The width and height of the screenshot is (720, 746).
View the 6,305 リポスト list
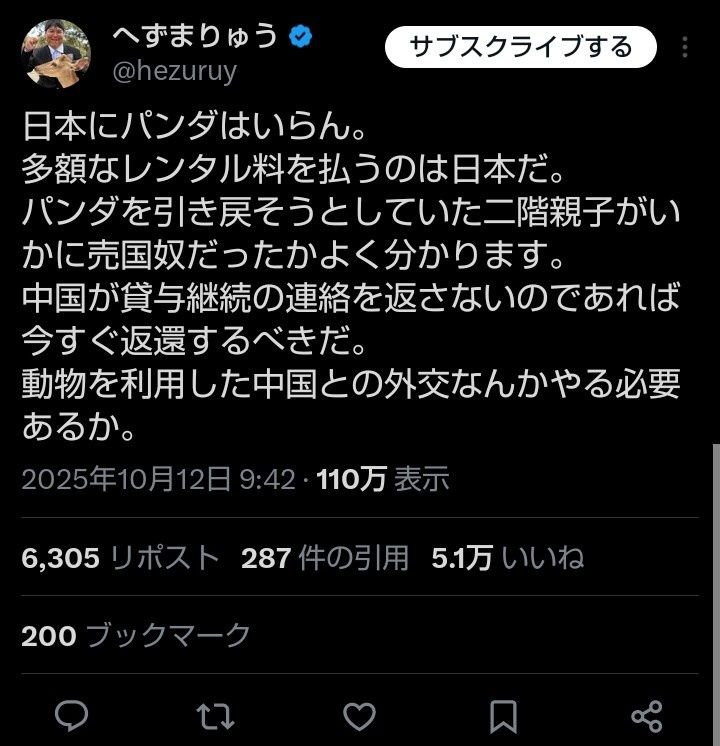point(120,557)
